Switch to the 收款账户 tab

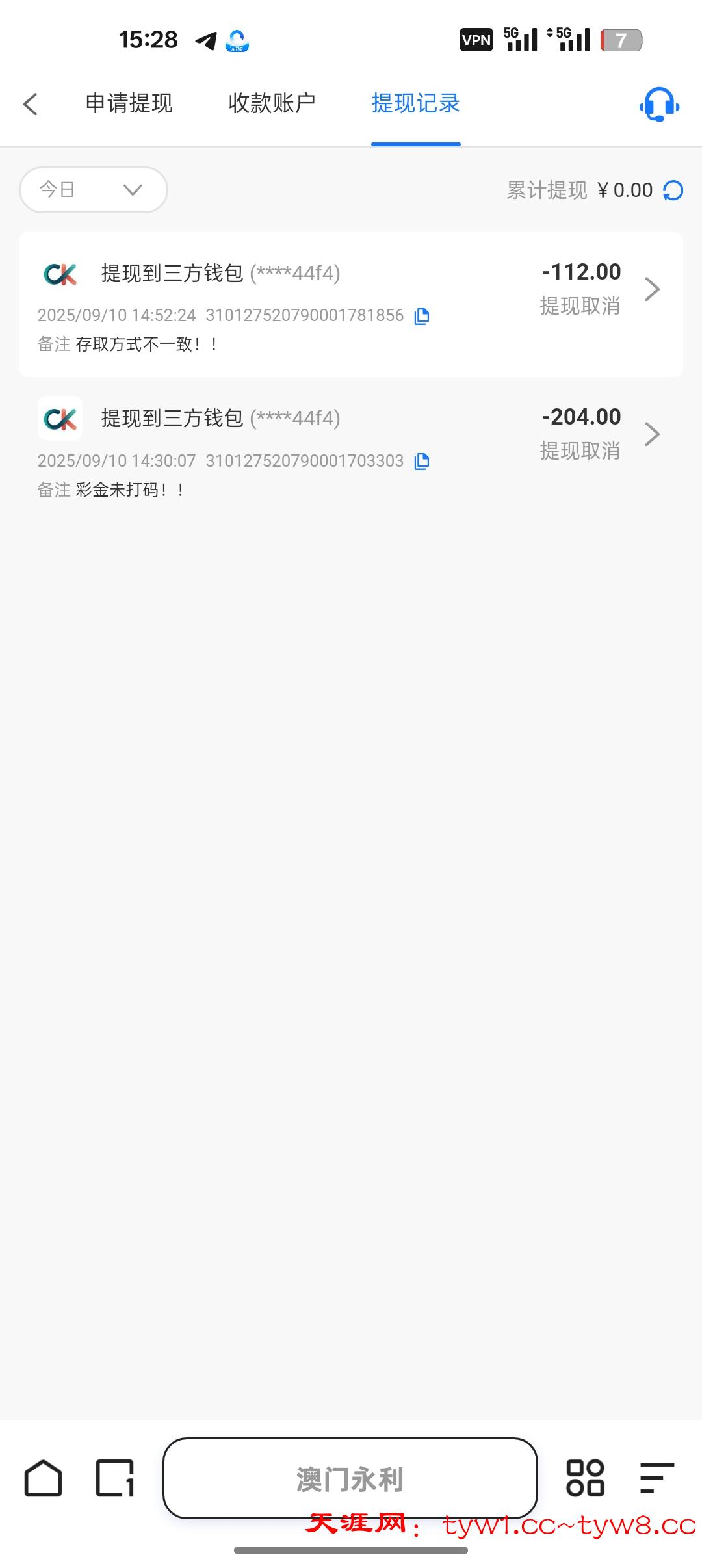pyautogui.click(x=272, y=103)
